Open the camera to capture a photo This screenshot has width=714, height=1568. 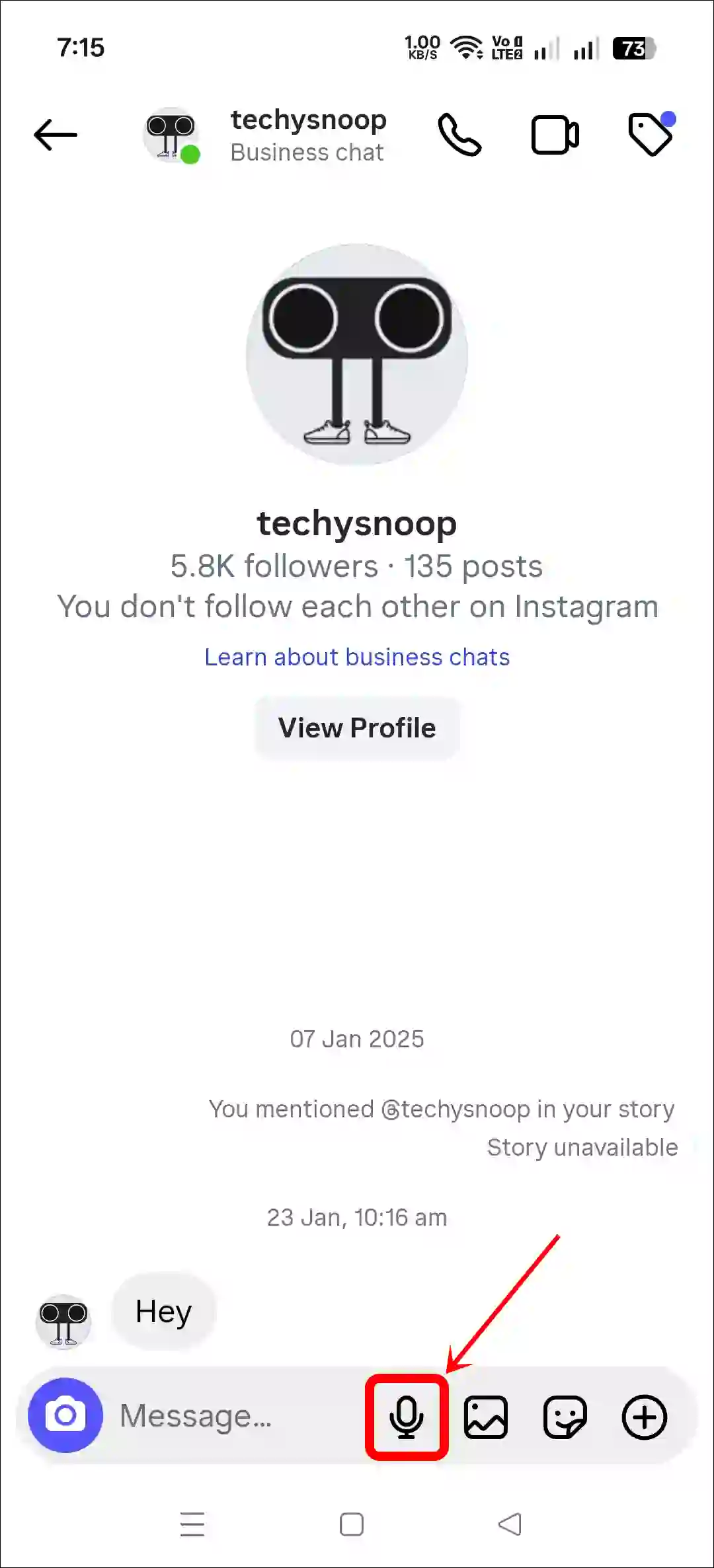click(x=64, y=1417)
